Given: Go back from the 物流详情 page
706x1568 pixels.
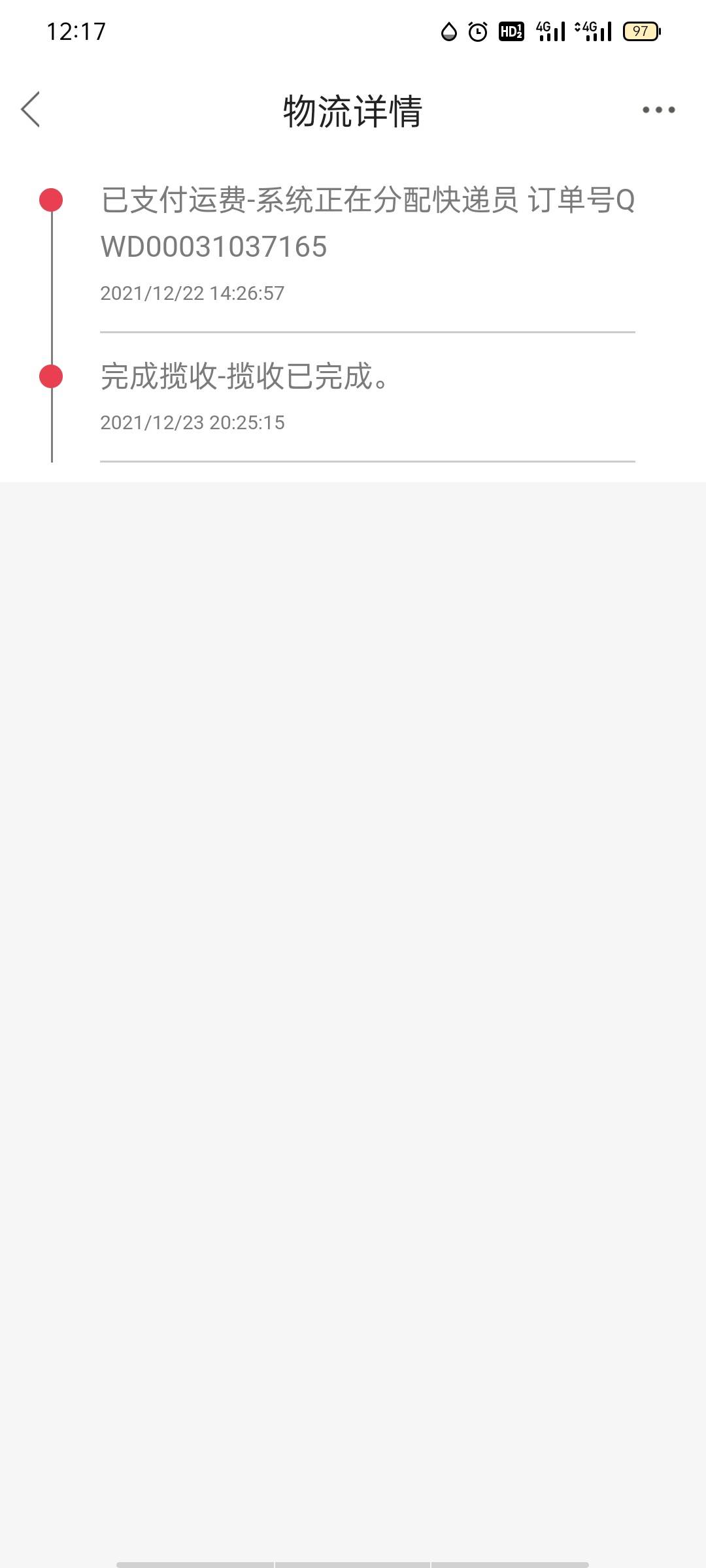Looking at the screenshot, I should click(31, 109).
